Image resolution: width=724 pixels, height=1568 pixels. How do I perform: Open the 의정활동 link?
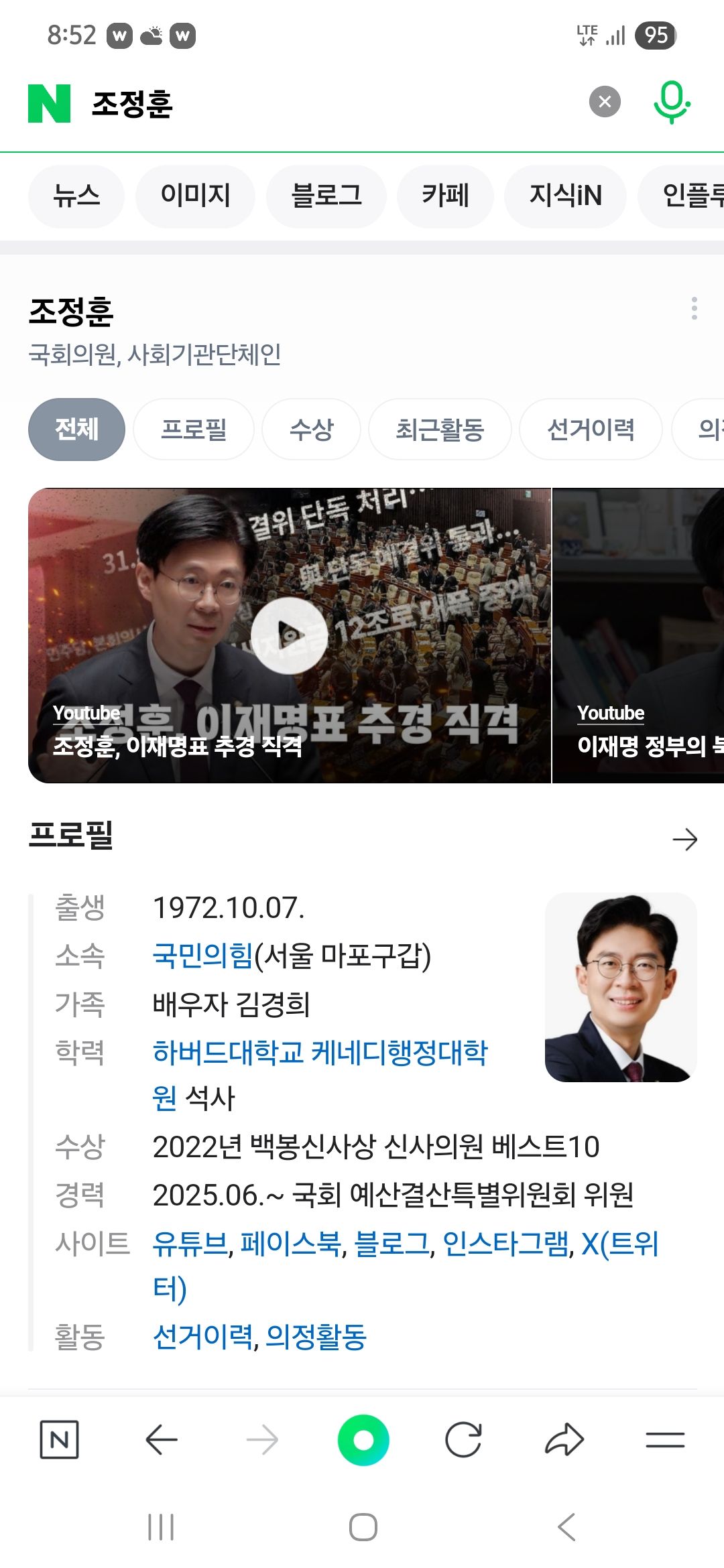(x=316, y=1337)
